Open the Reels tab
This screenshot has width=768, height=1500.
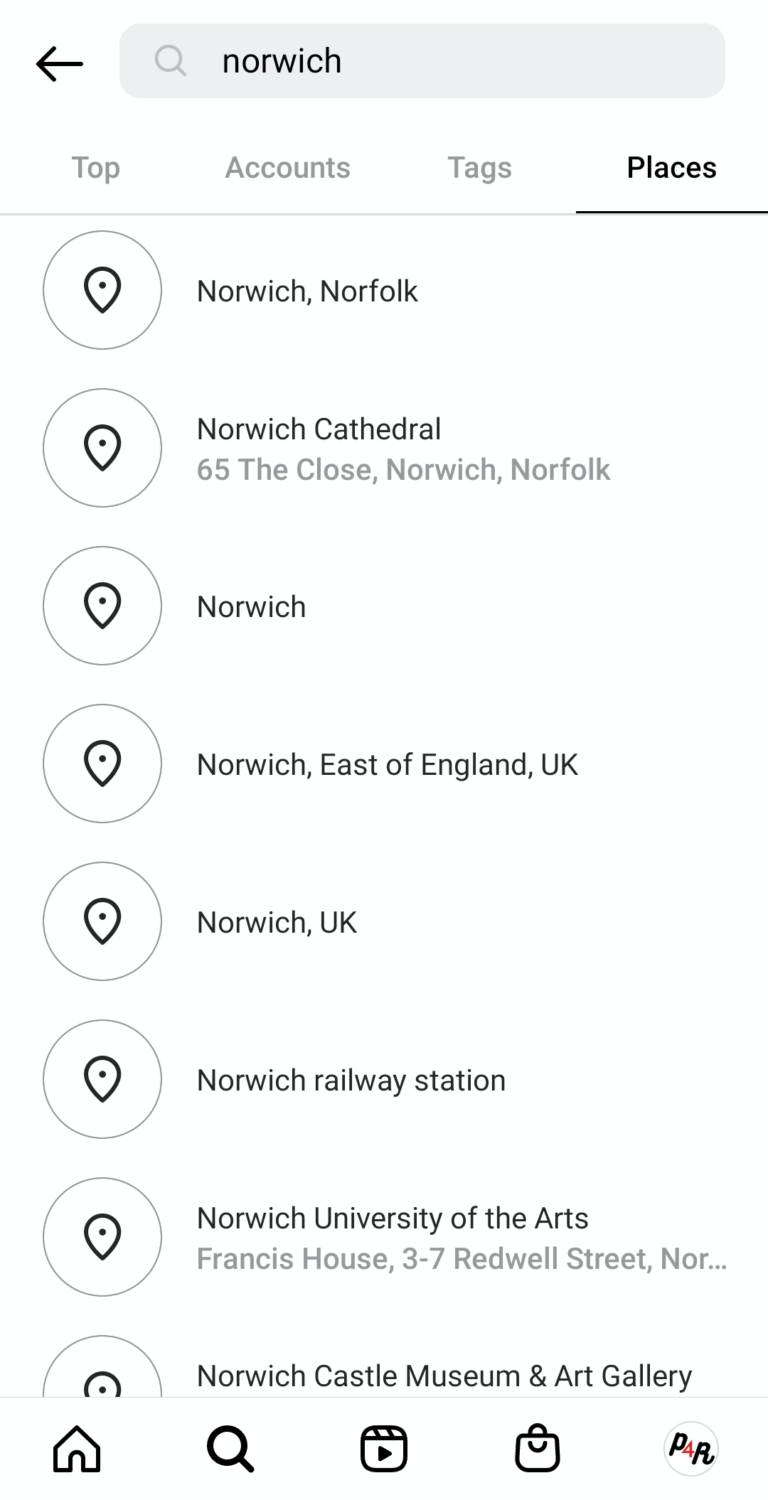coord(384,1448)
